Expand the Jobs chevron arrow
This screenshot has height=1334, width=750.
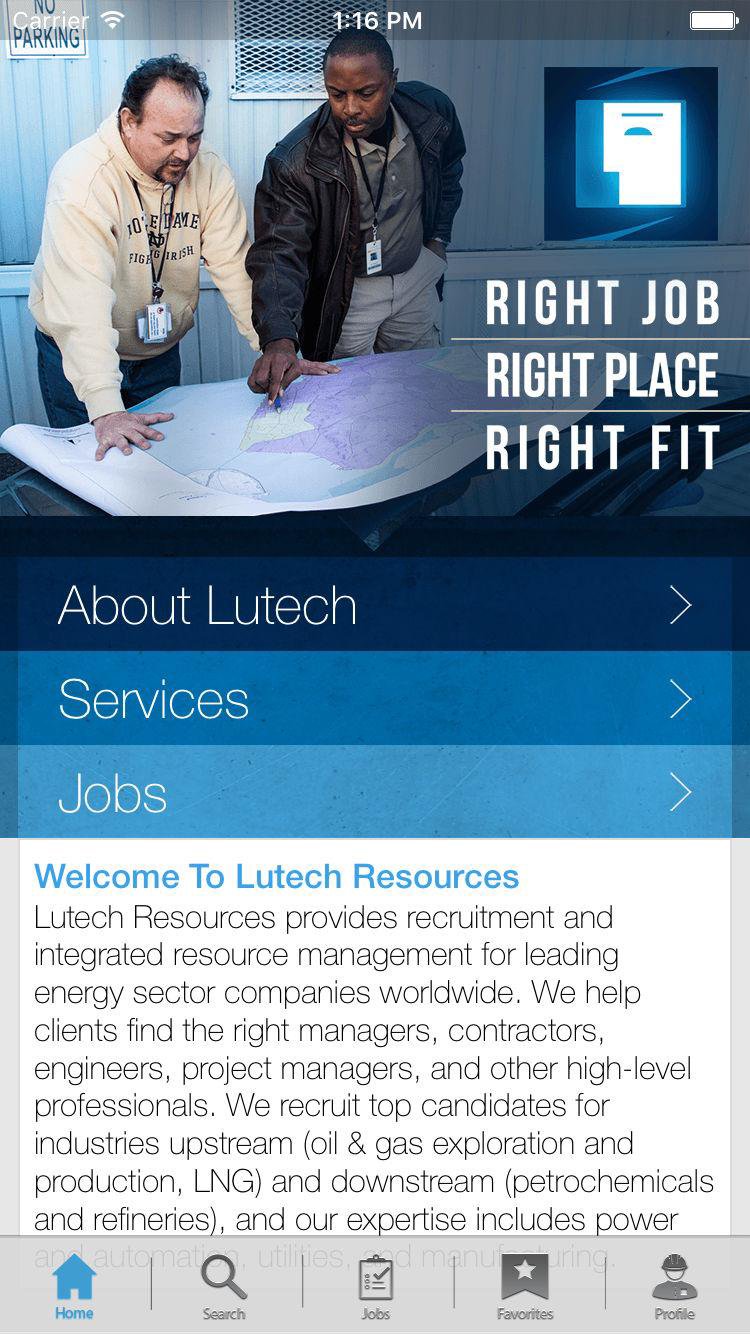[683, 793]
